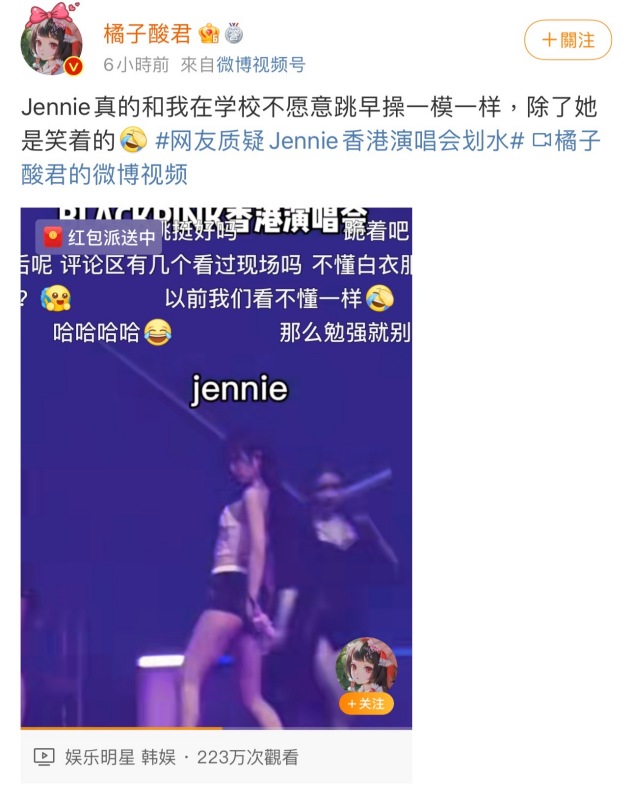Tap the 关注 button on video overlay
This screenshot has width=633, height=800.
click(x=366, y=704)
